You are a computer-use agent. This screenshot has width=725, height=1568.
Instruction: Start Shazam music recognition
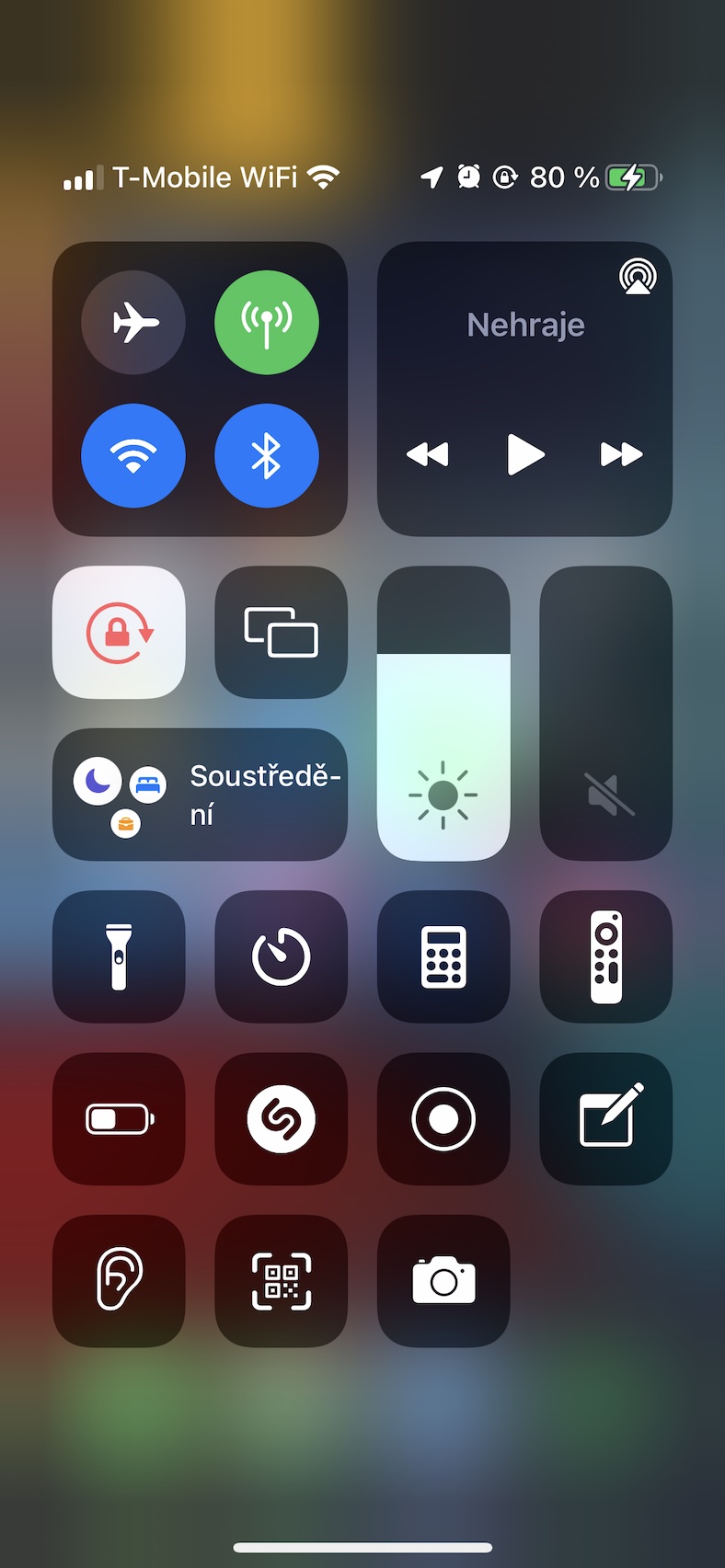point(282,1119)
